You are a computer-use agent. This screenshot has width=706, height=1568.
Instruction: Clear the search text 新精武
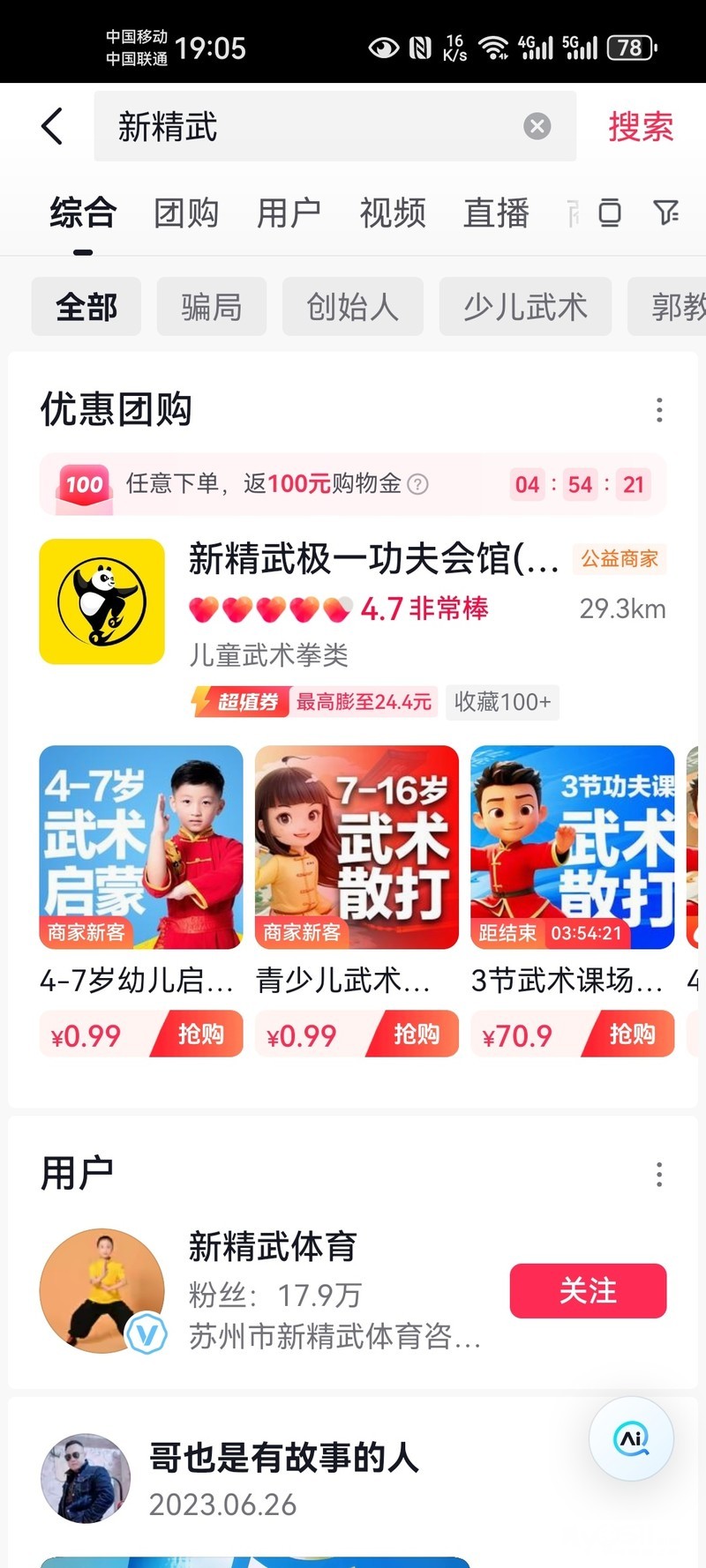(x=537, y=126)
